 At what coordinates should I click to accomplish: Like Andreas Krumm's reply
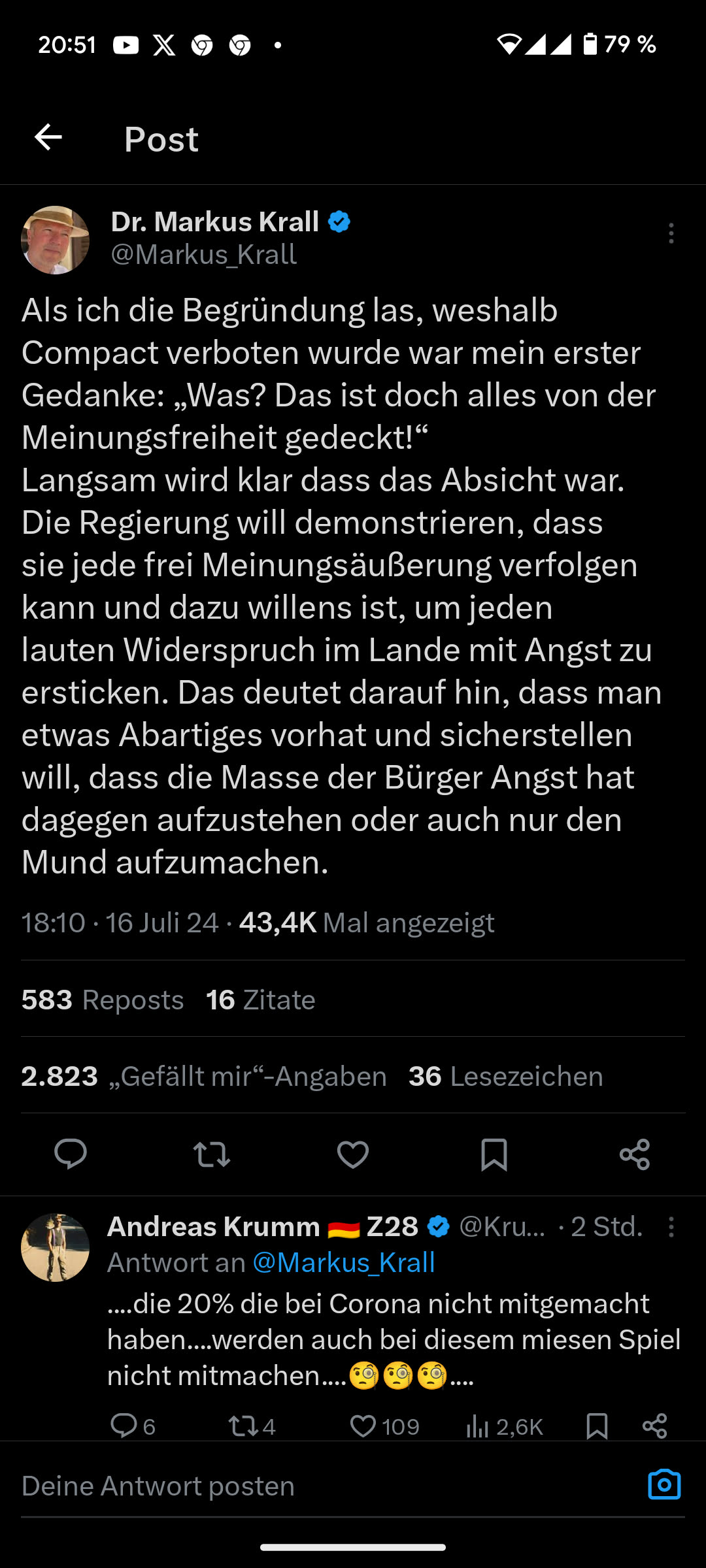pos(363,1426)
